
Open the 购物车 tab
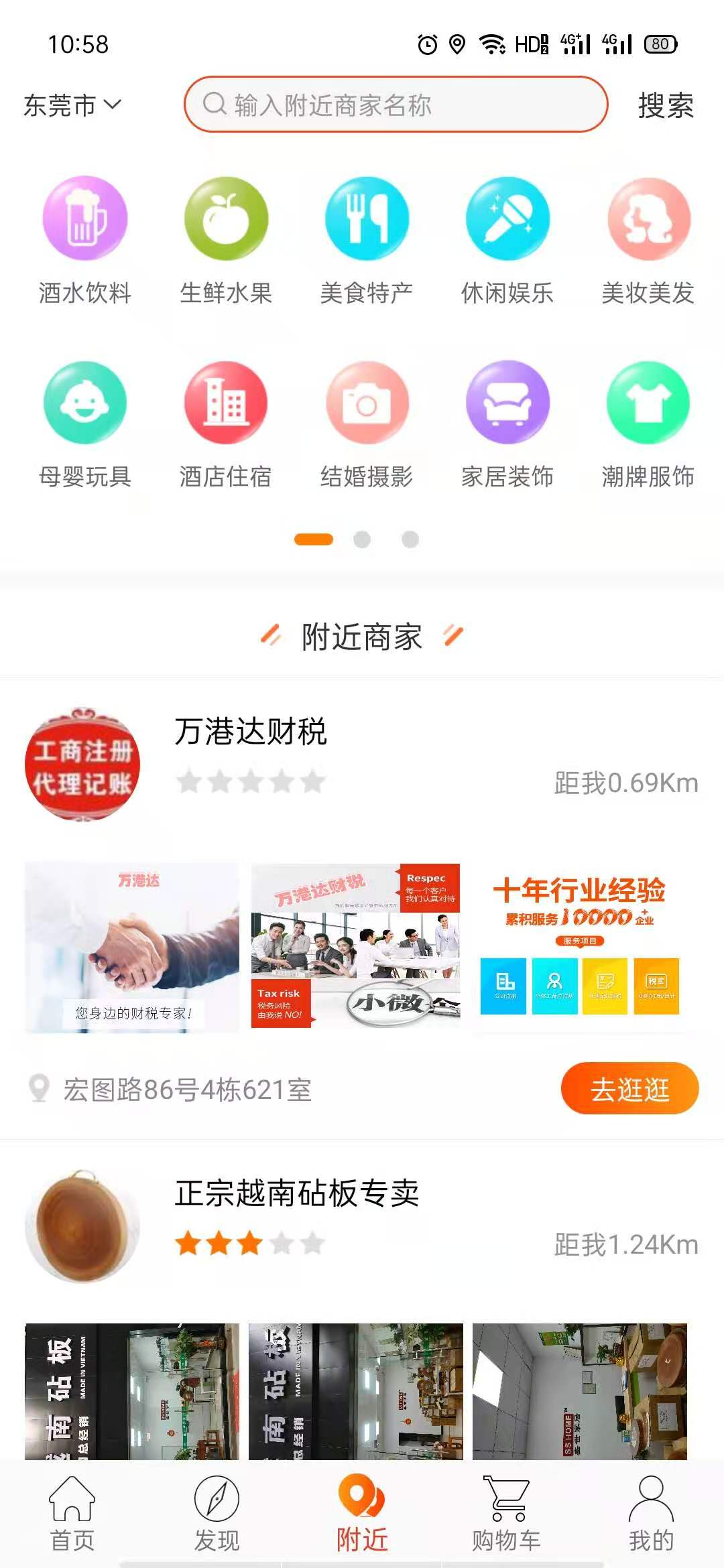(506, 1514)
